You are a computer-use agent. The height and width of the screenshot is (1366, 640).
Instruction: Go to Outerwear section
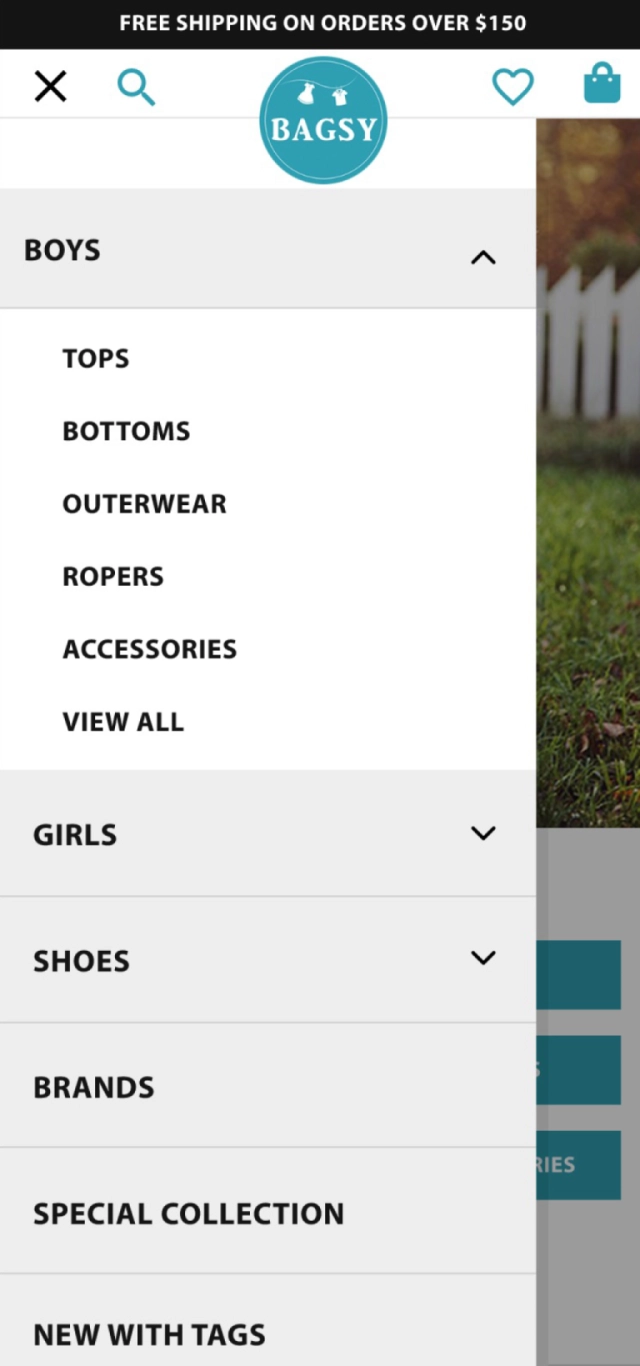click(x=144, y=504)
